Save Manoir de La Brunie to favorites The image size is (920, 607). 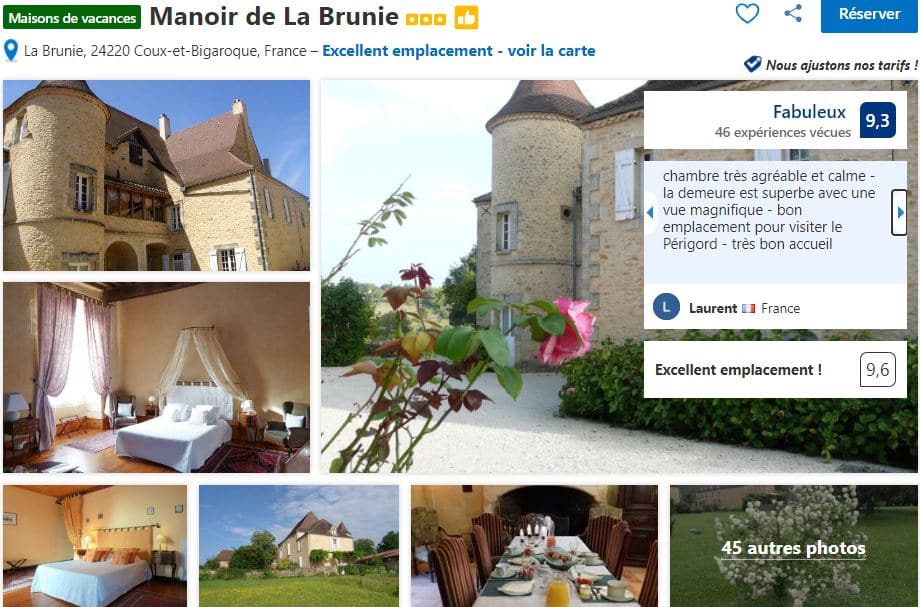[747, 14]
